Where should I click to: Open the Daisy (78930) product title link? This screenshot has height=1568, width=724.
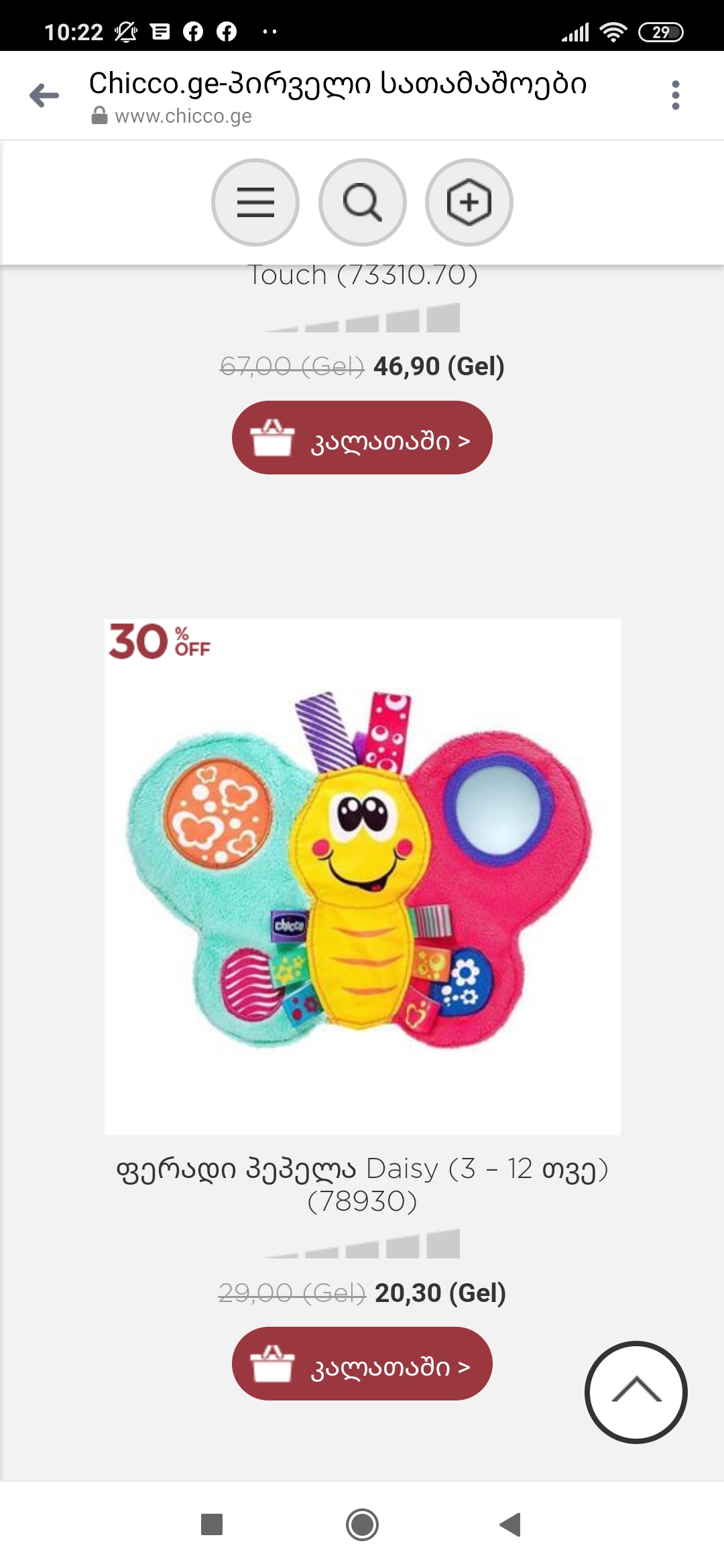click(362, 1184)
